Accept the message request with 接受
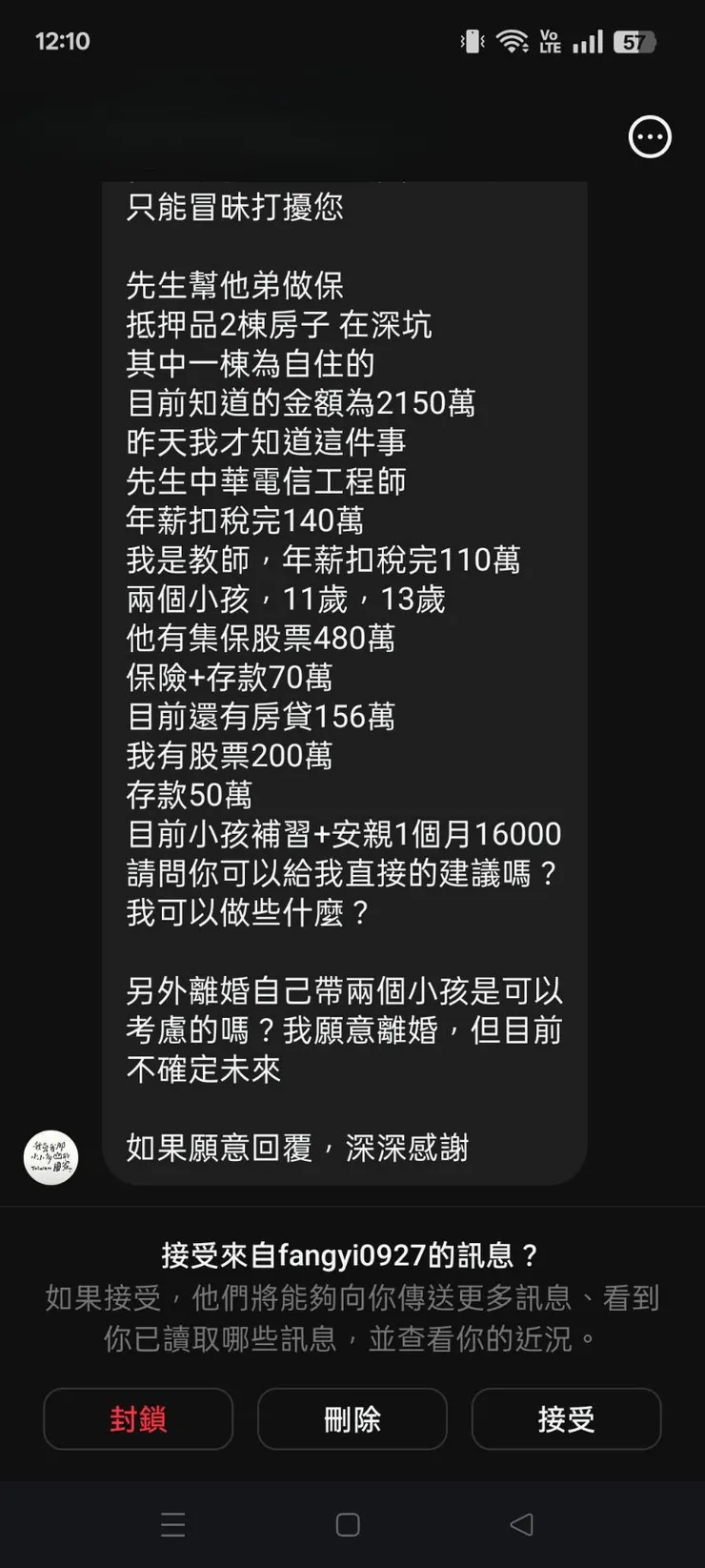 (x=566, y=1419)
